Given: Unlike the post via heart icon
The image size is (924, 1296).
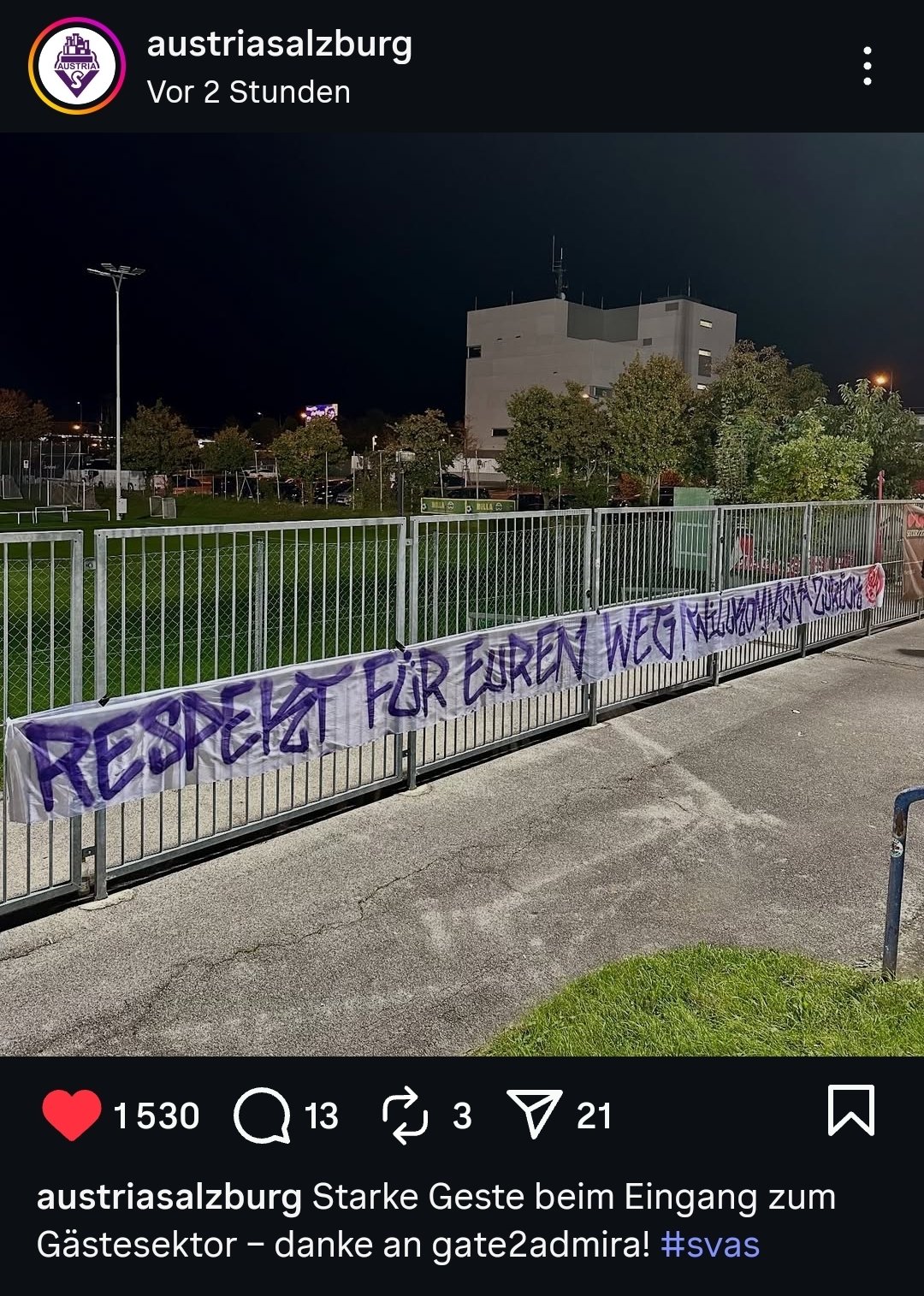Looking at the screenshot, I should pos(71,1115).
